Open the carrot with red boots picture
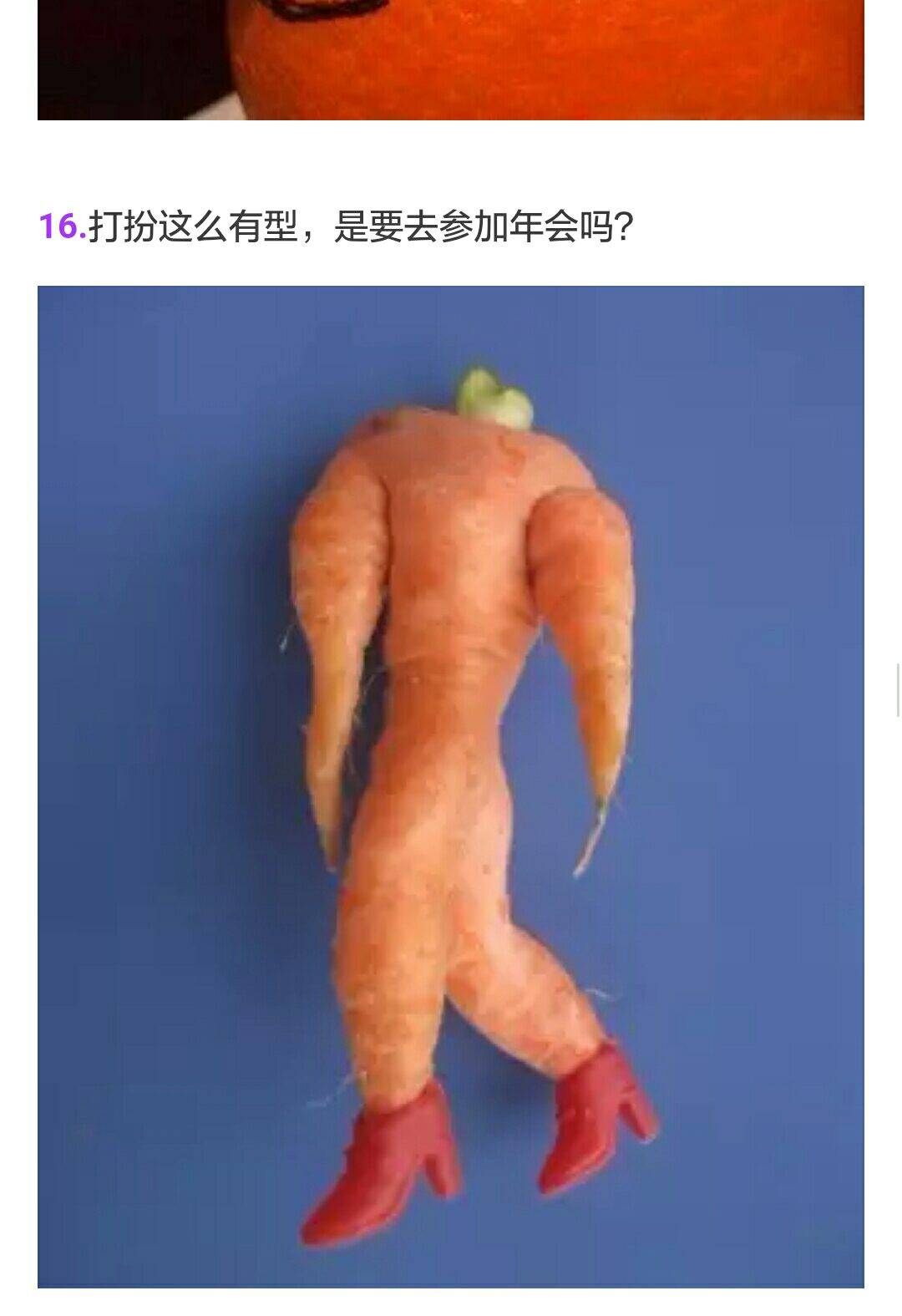Screen dimensions: 902x1316 [x=451, y=785]
